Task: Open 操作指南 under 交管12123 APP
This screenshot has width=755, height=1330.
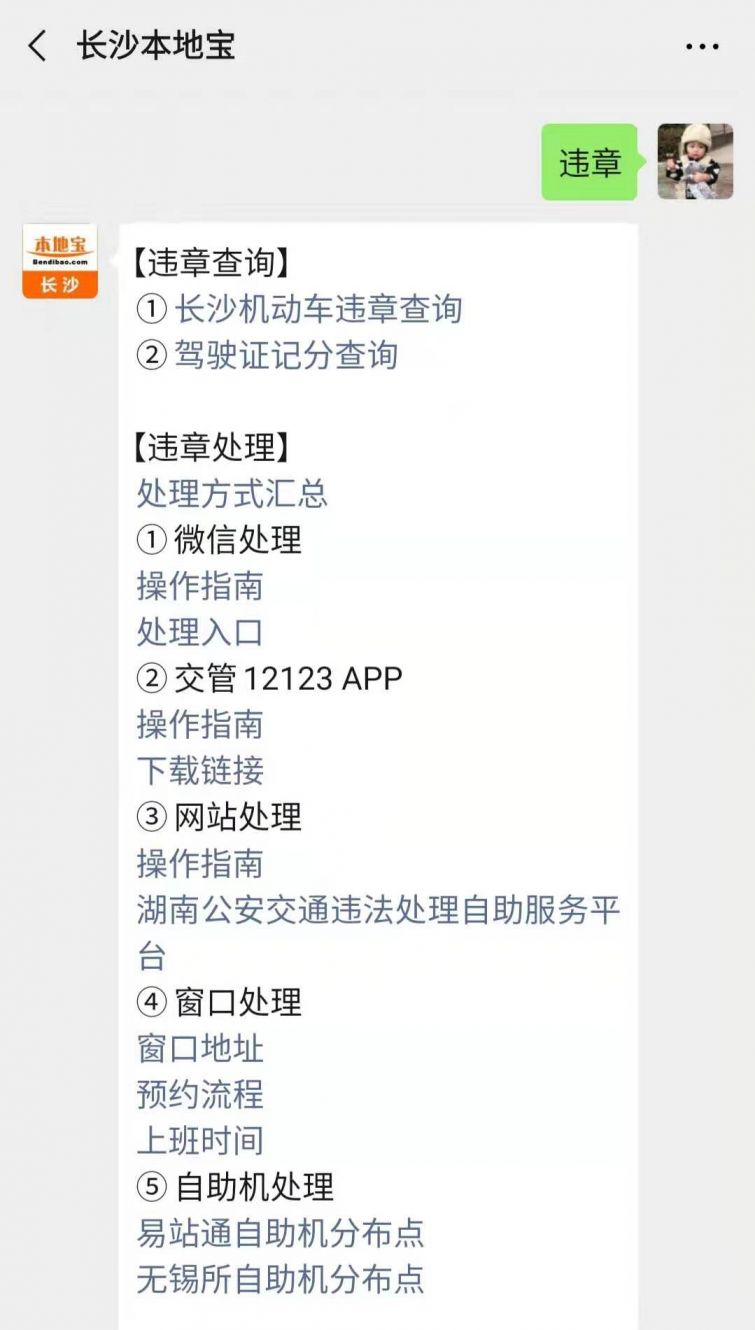Action: click(200, 724)
